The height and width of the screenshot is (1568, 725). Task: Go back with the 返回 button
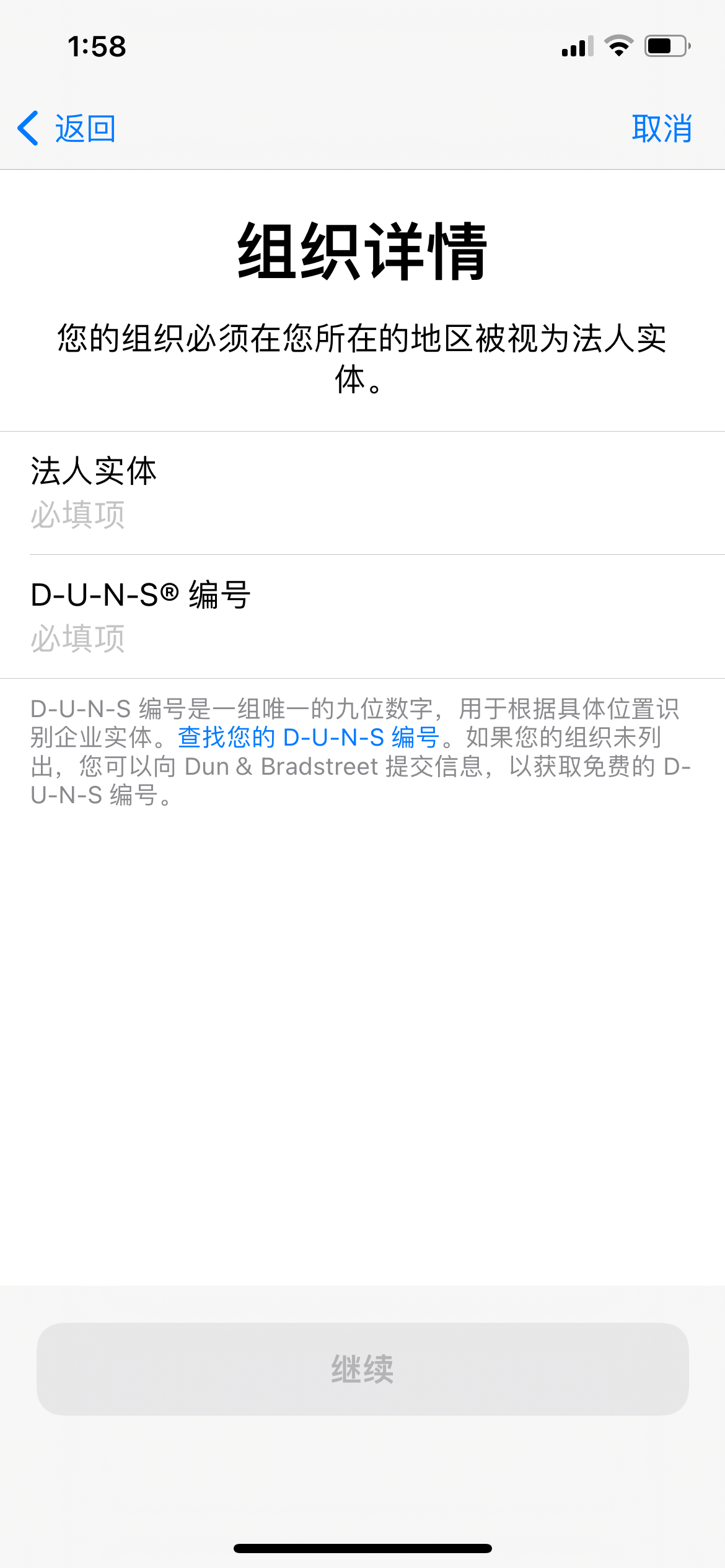pos(66,129)
